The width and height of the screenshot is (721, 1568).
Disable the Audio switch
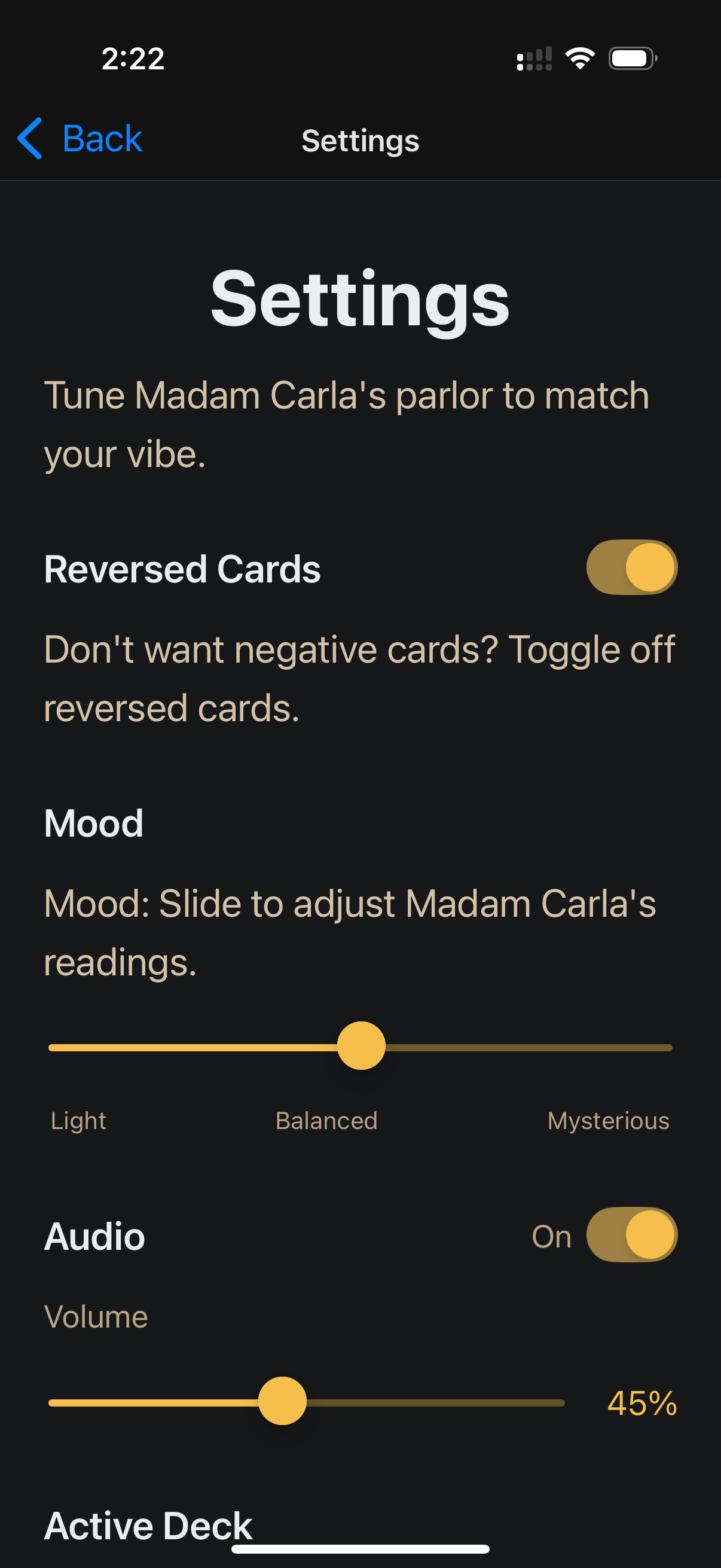631,1234
